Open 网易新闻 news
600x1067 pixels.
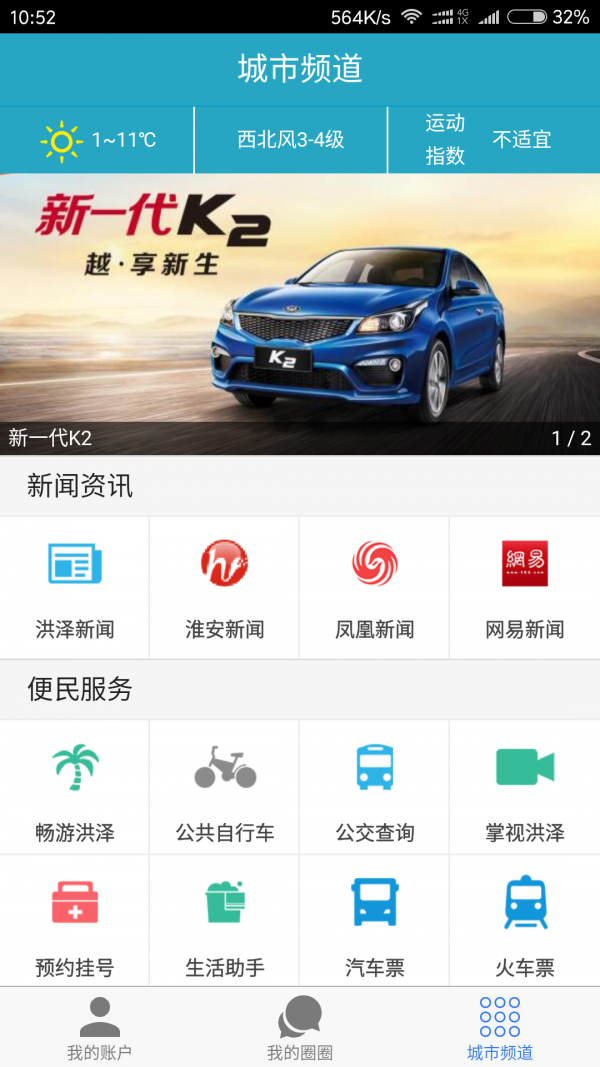525,587
